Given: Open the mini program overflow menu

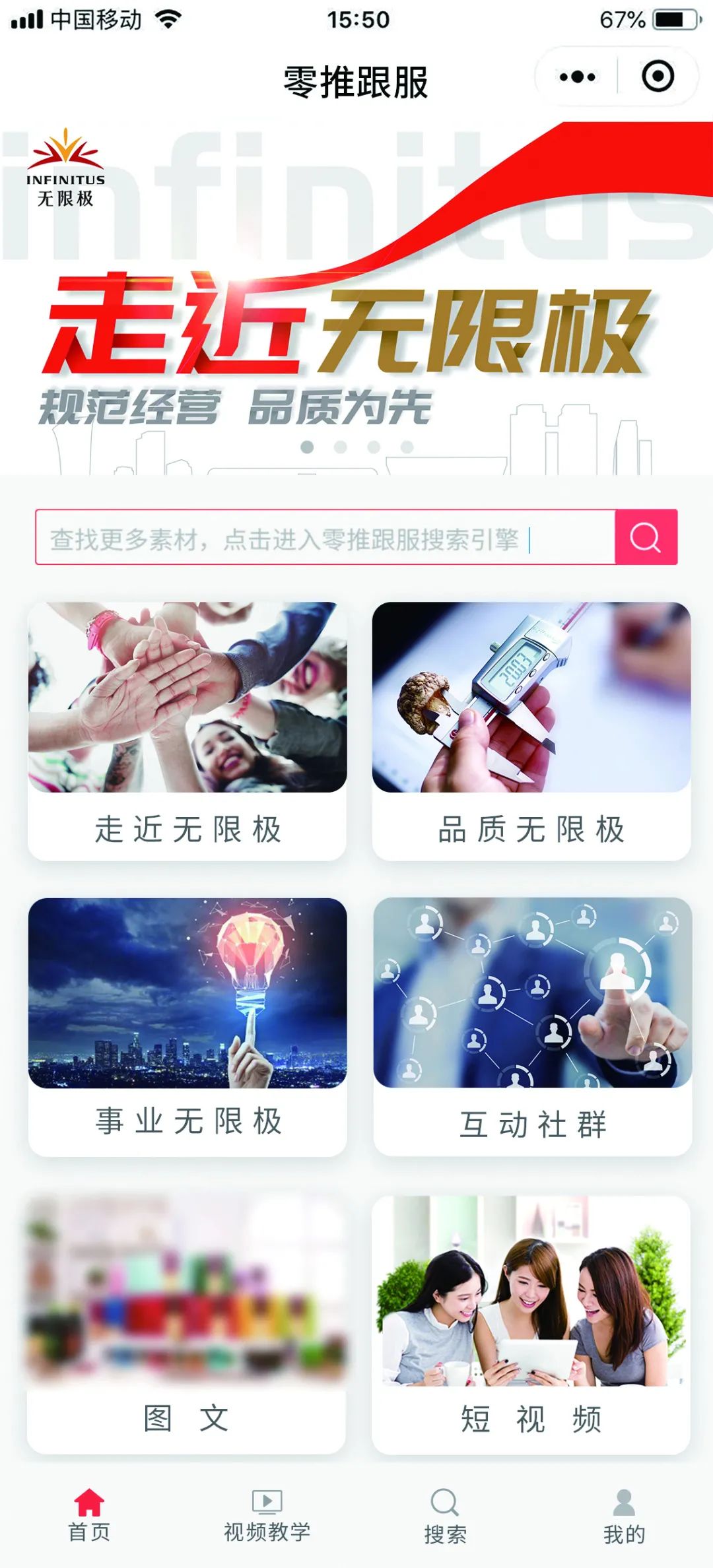Looking at the screenshot, I should click(577, 77).
